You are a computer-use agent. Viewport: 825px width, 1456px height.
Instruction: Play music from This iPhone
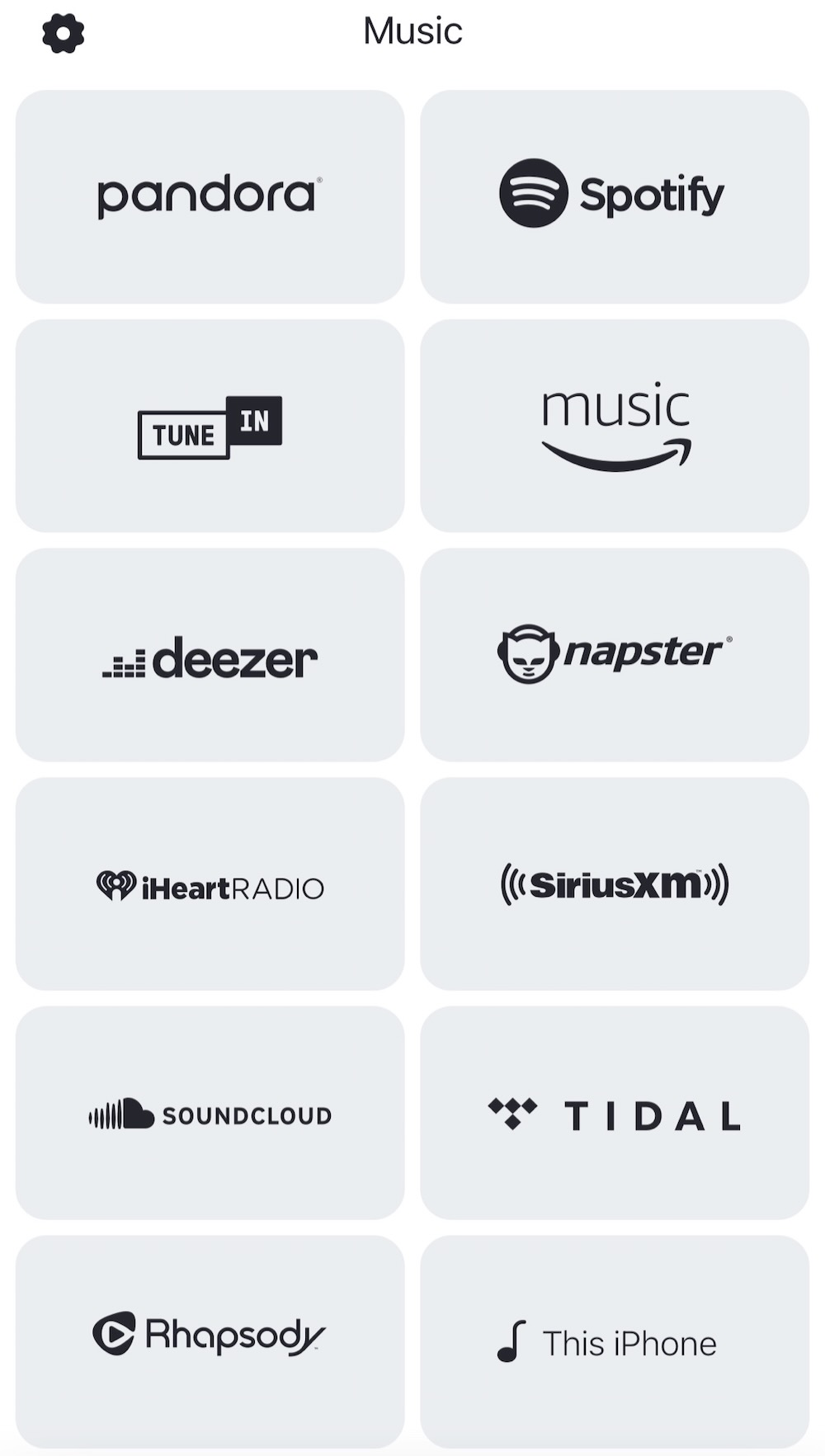pyautogui.click(x=614, y=1341)
